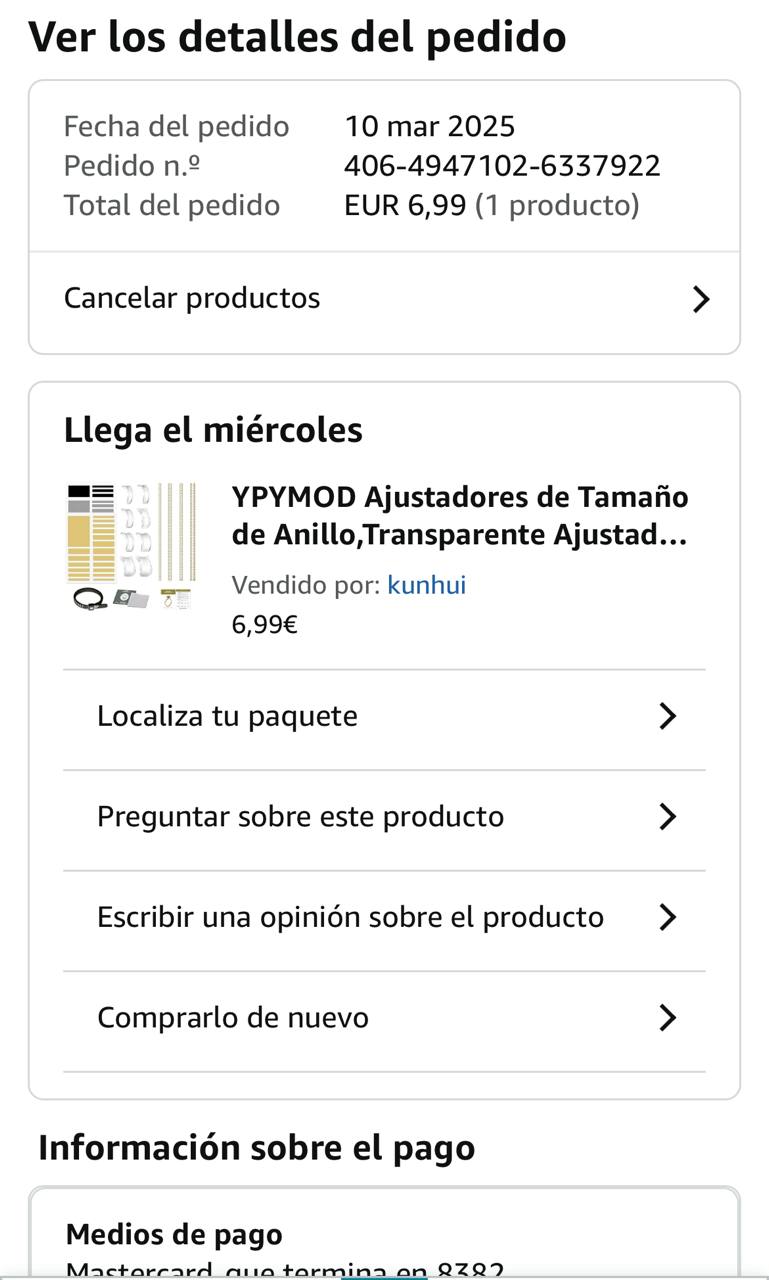
Task: Tap Escribir una opinión sobre el producto
Action: click(x=384, y=918)
